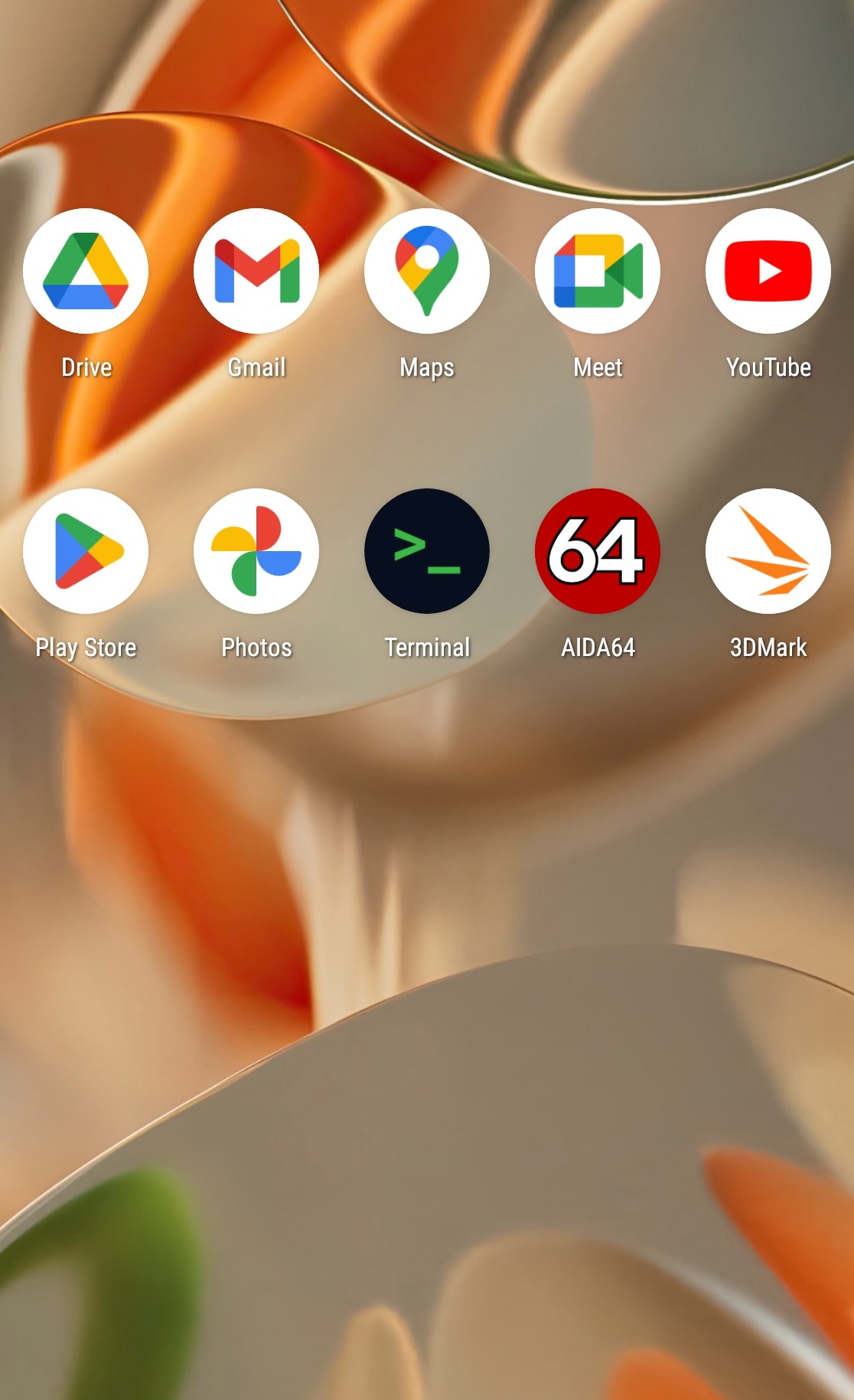The height and width of the screenshot is (1400, 854).
Task: Open Google Photos
Action: 256,551
